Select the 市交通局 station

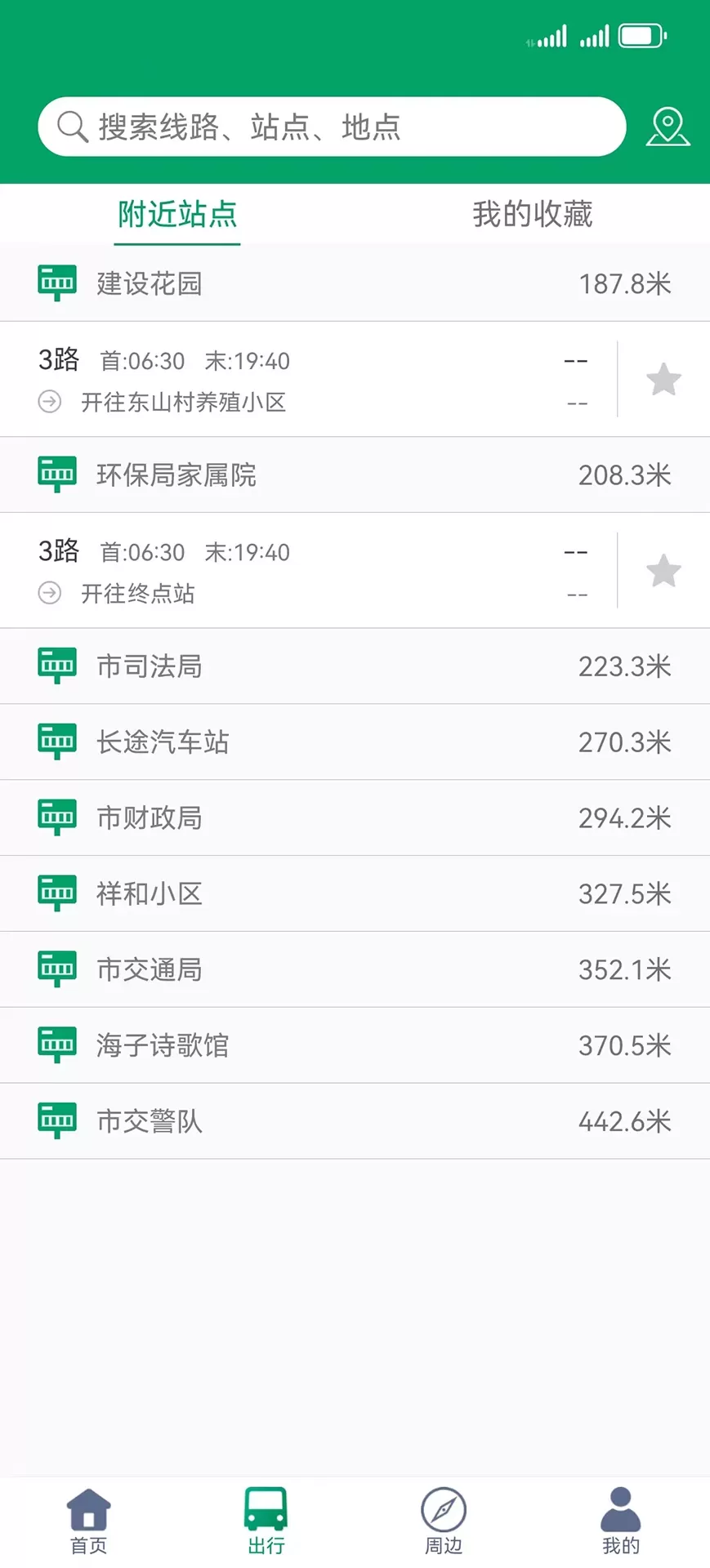[355, 969]
